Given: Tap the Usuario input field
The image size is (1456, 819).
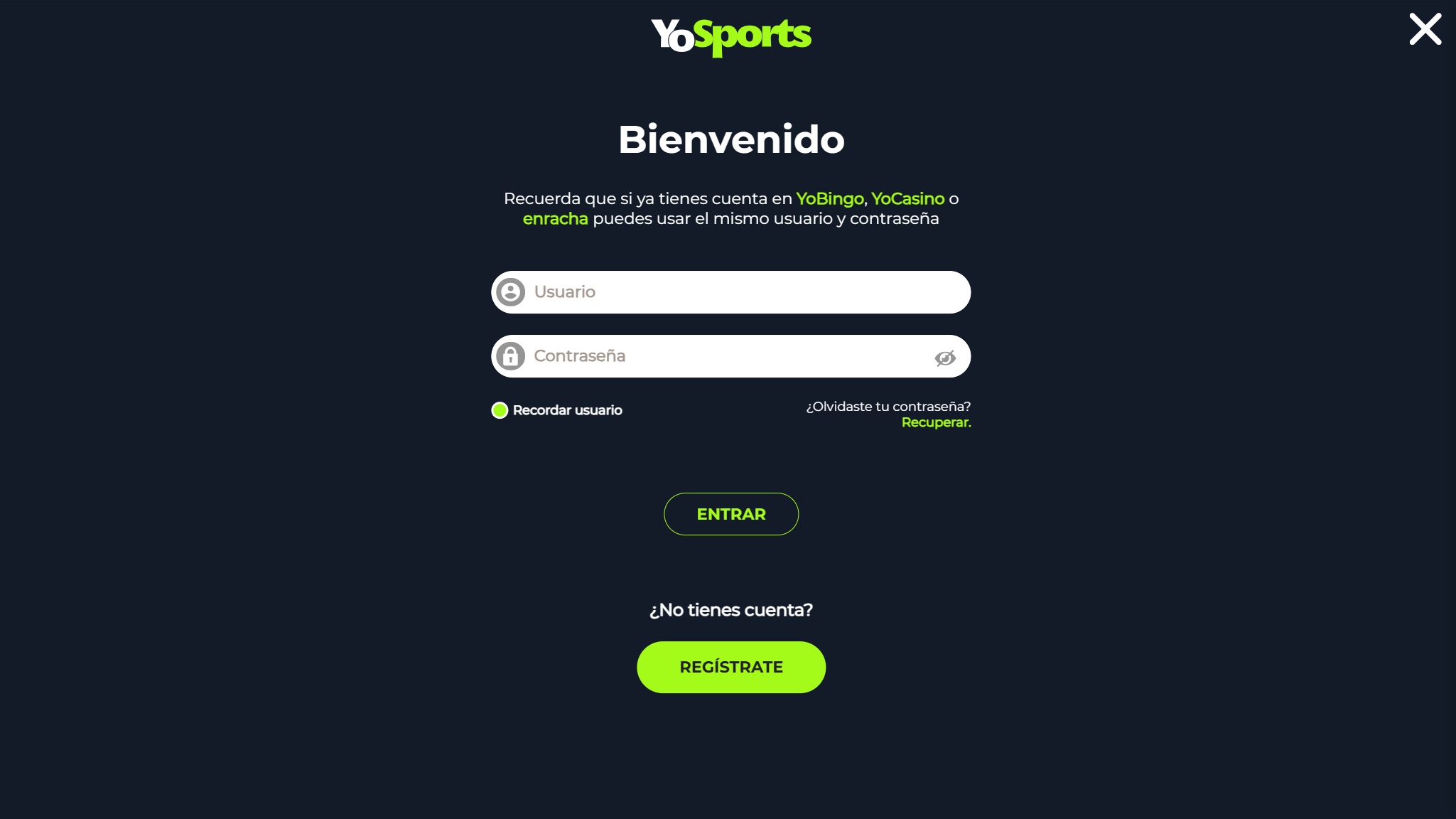Looking at the screenshot, I should tap(739, 292).
